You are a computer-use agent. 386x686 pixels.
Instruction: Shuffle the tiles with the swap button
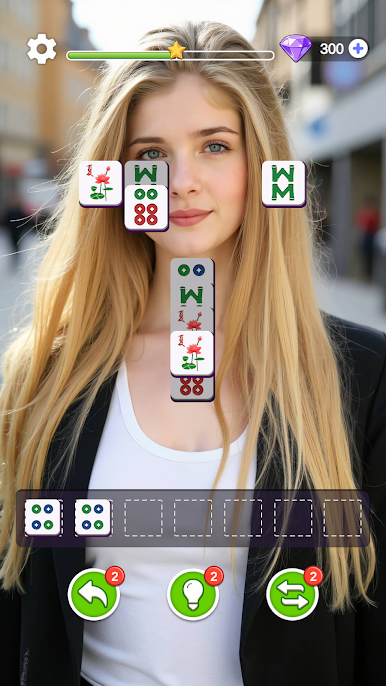click(x=292, y=594)
